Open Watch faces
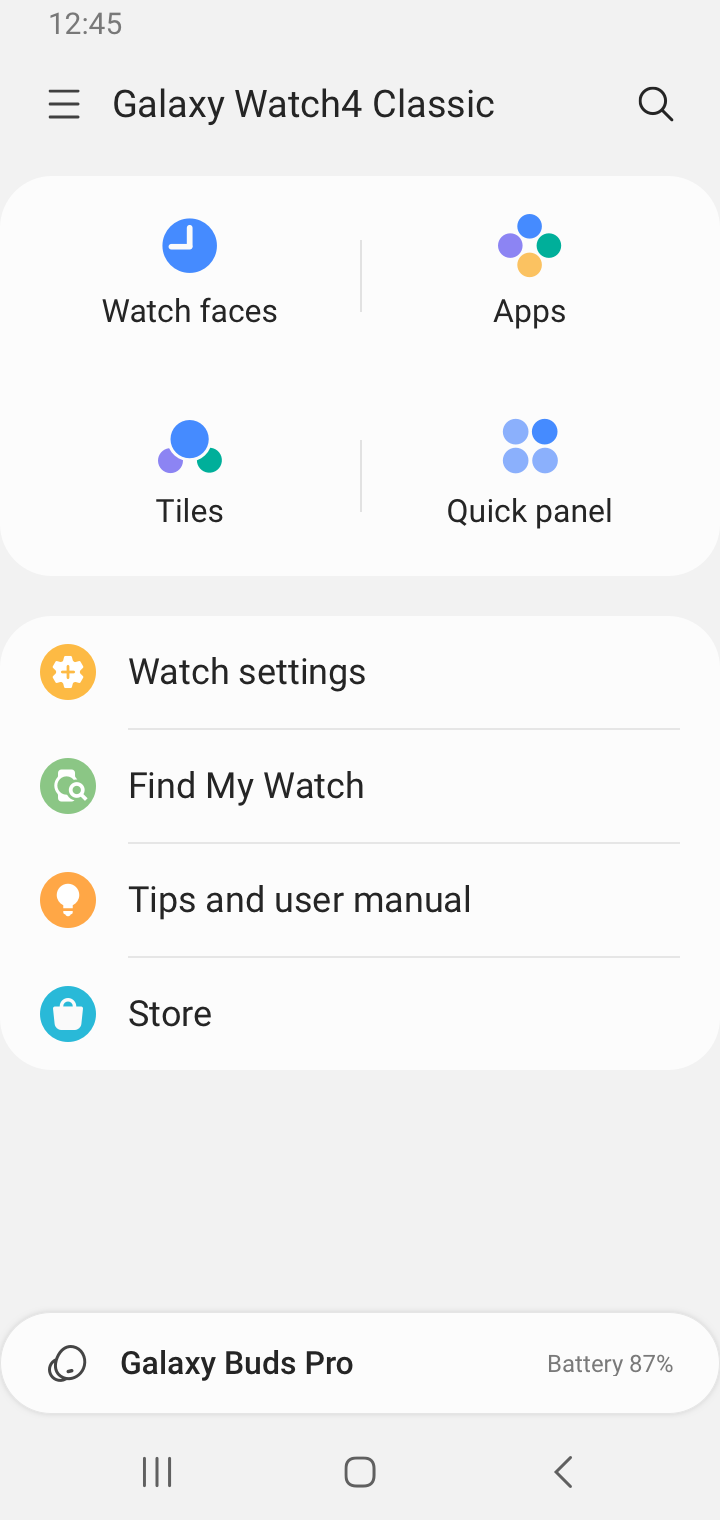The height and width of the screenshot is (1520, 720). coord(189,270)
